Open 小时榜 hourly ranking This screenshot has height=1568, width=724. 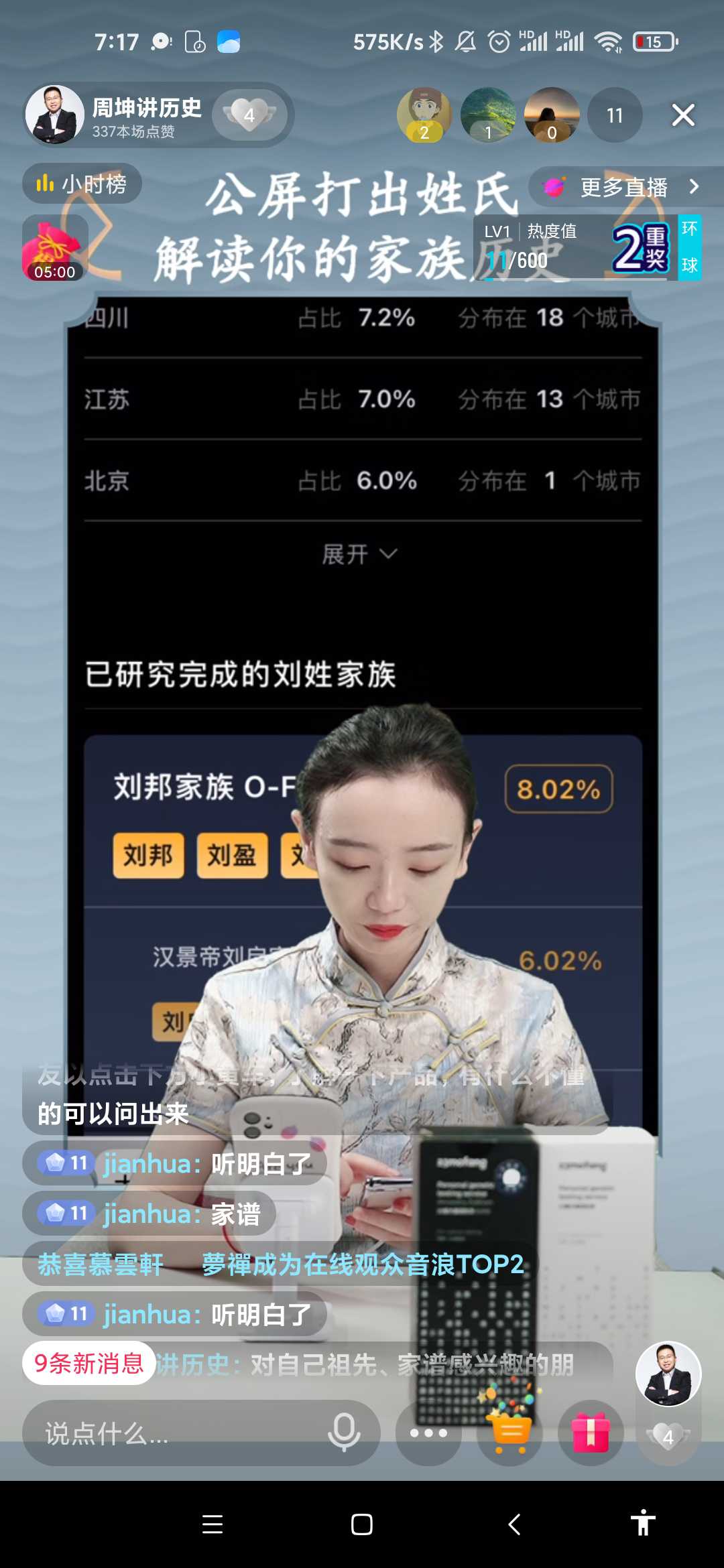pos(82,184)
